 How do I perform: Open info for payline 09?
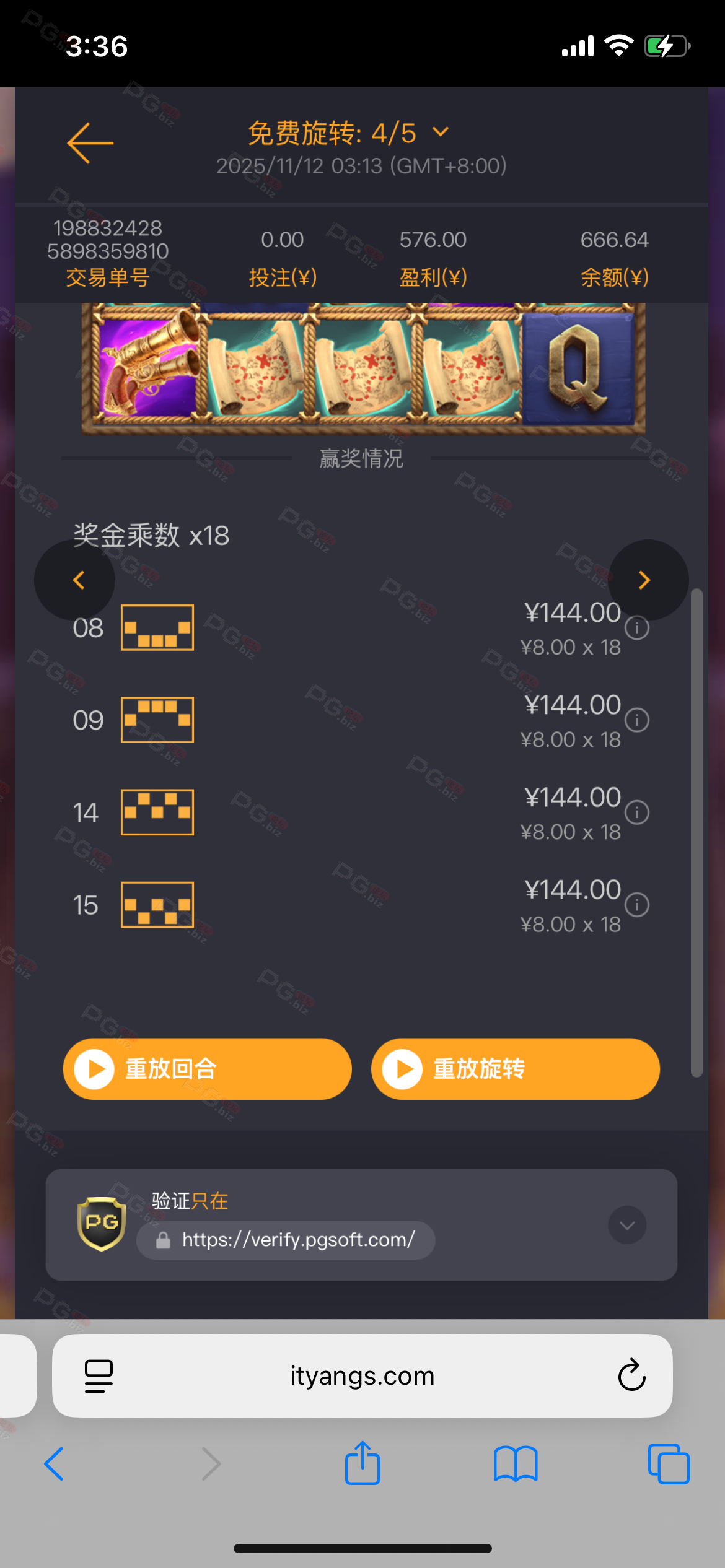(637, 720)
